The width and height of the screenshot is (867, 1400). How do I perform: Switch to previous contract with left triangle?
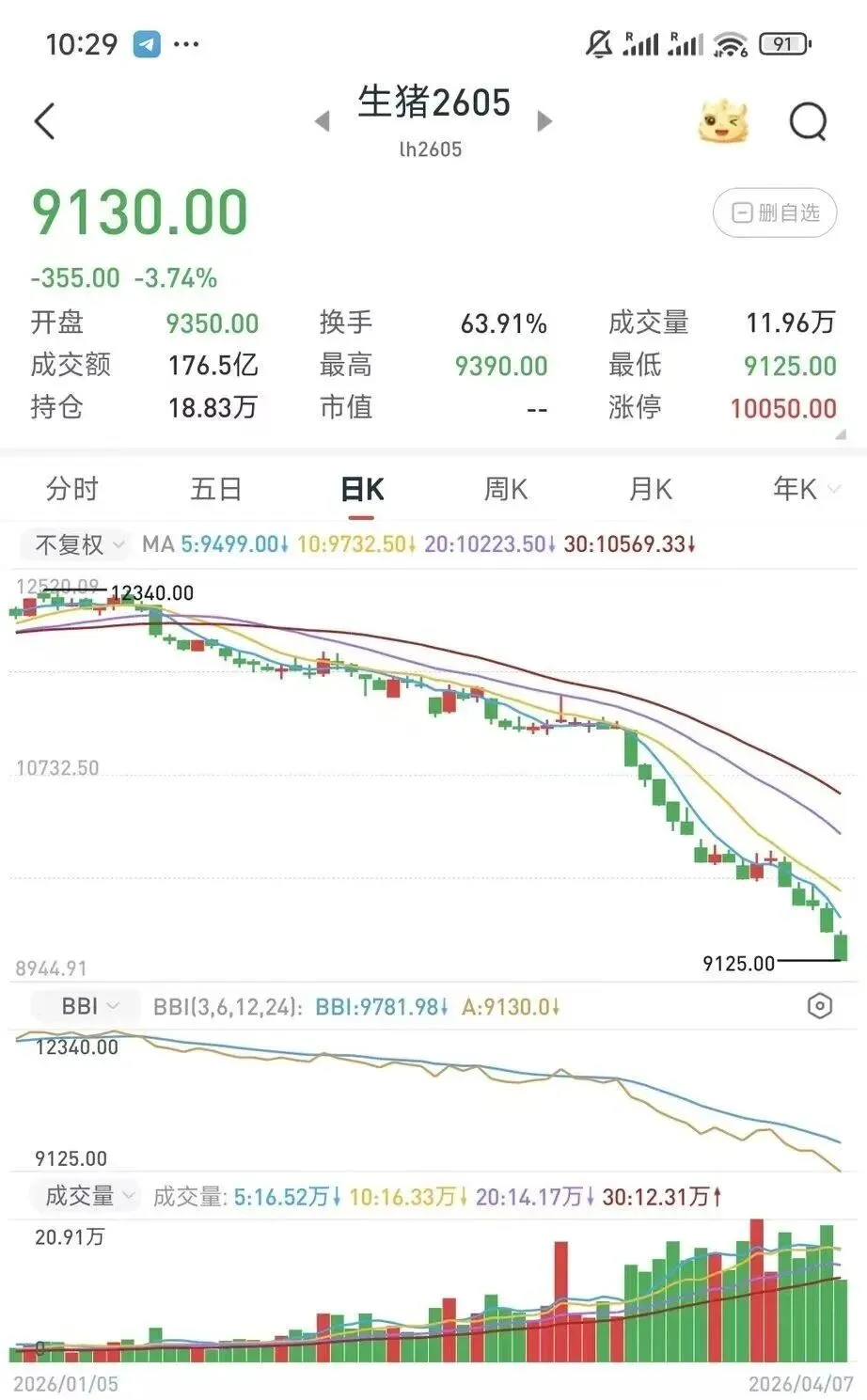pyautogui.click(x=323, y=121)
